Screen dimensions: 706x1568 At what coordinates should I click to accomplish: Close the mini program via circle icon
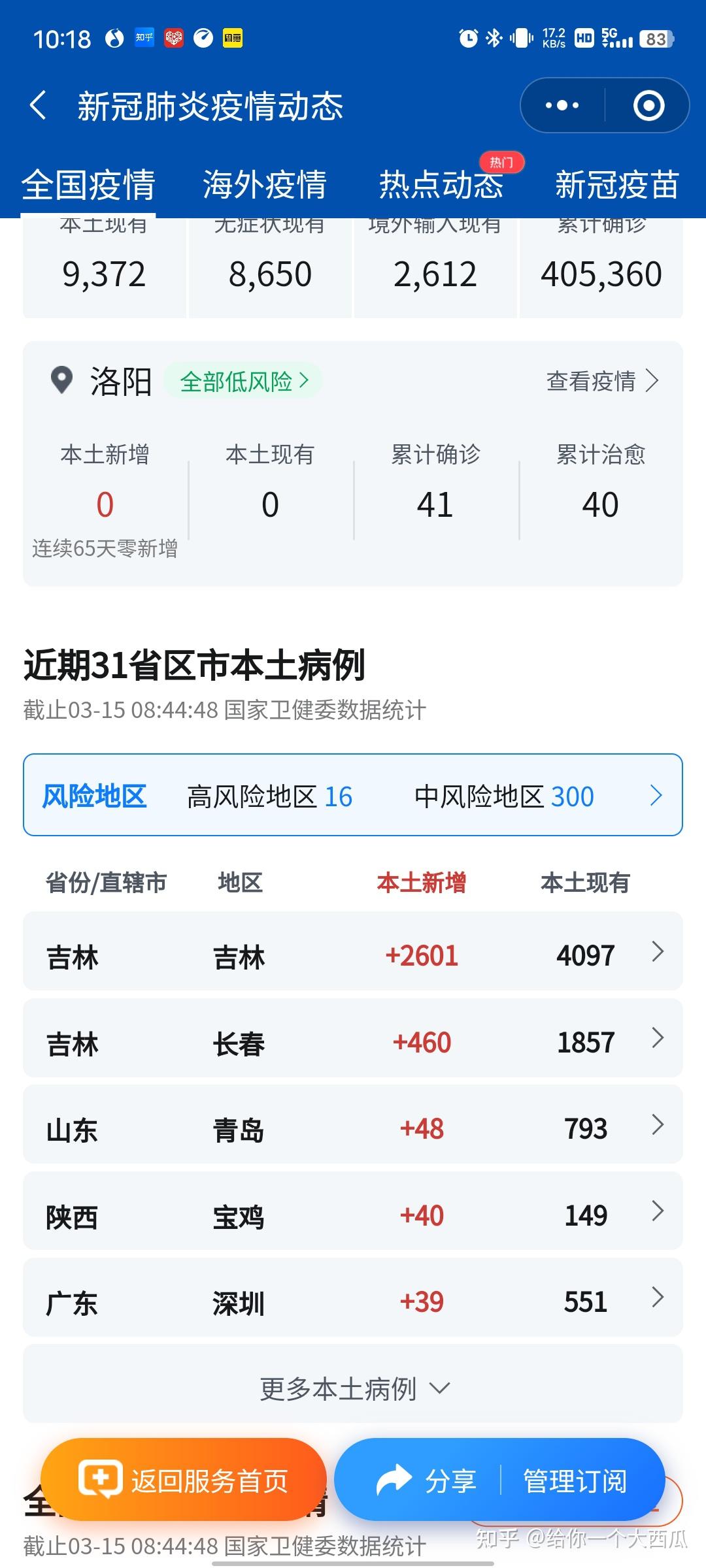(648, 105)
